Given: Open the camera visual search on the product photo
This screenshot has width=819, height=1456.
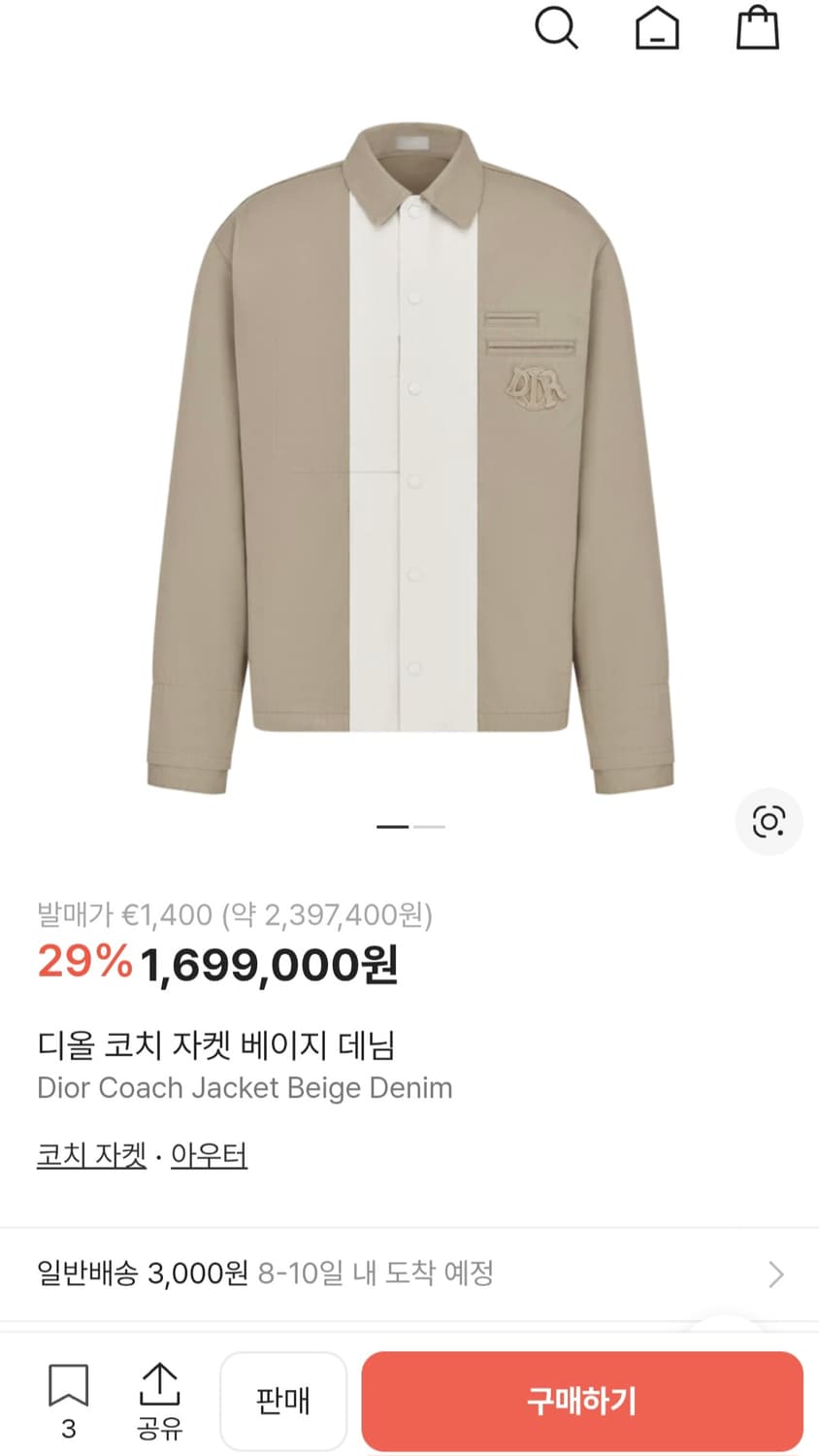Looking at the screenshot, I should pos(769,820).
